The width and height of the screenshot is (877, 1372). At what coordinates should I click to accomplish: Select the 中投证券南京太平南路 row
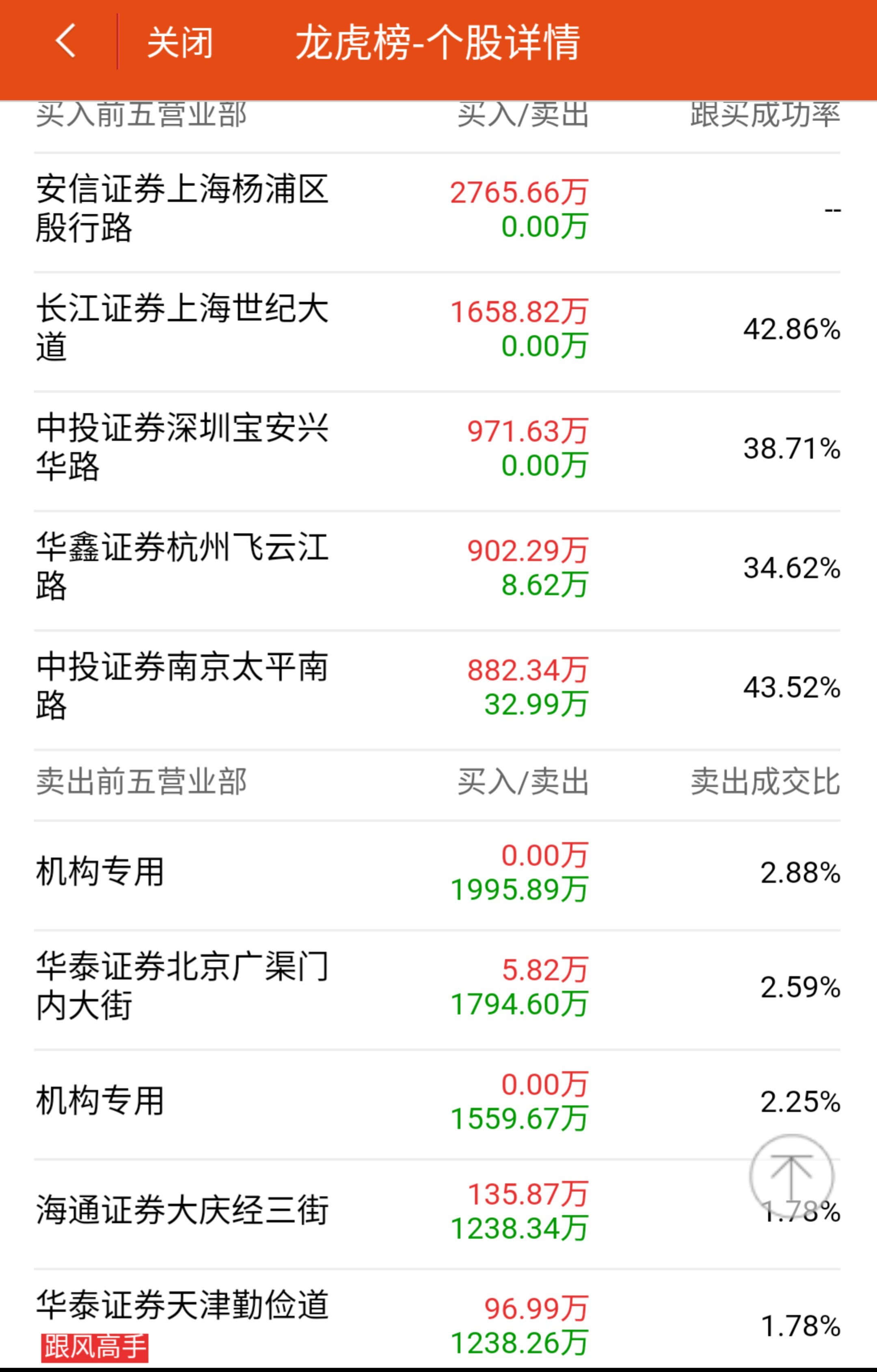coord(182,689)
